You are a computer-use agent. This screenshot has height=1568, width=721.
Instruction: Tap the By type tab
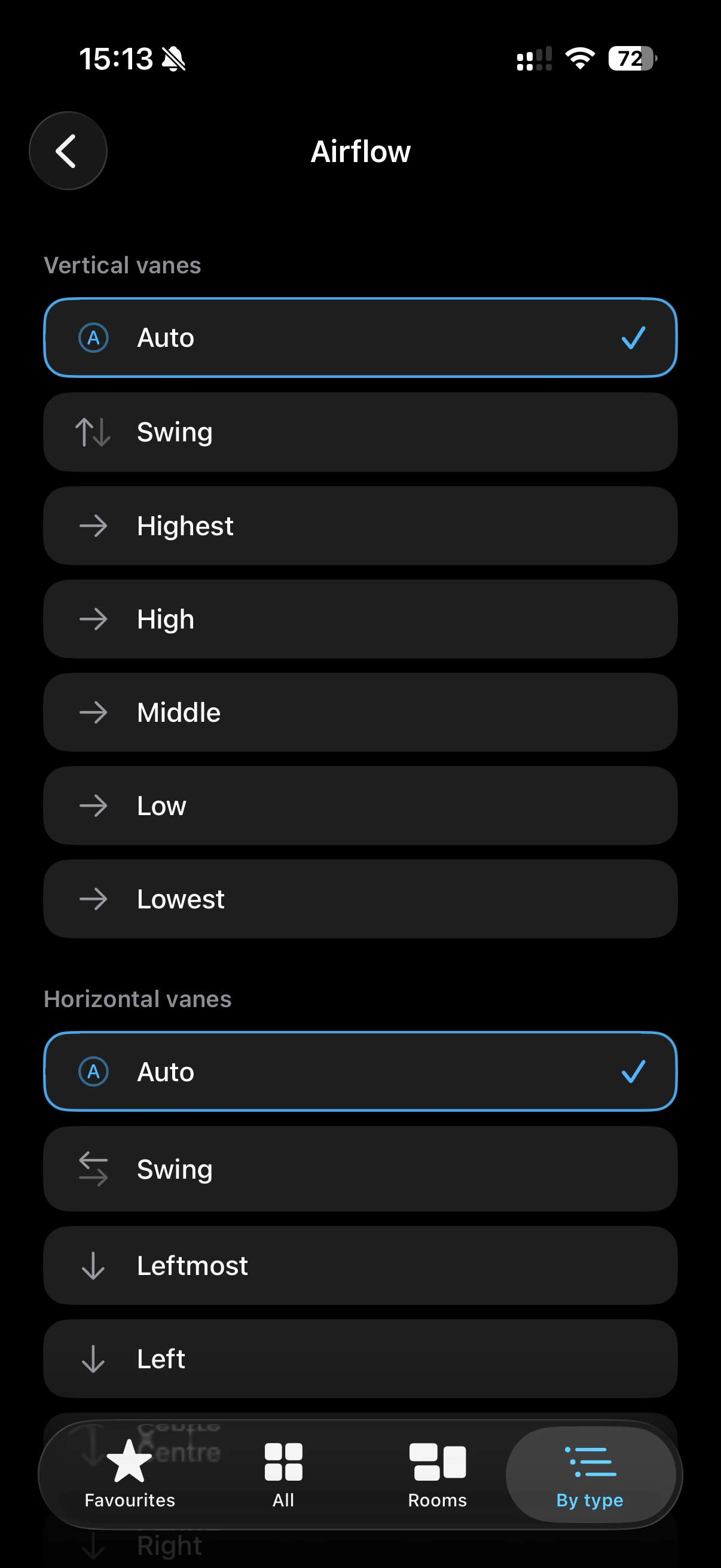[x=590, y=1474]
